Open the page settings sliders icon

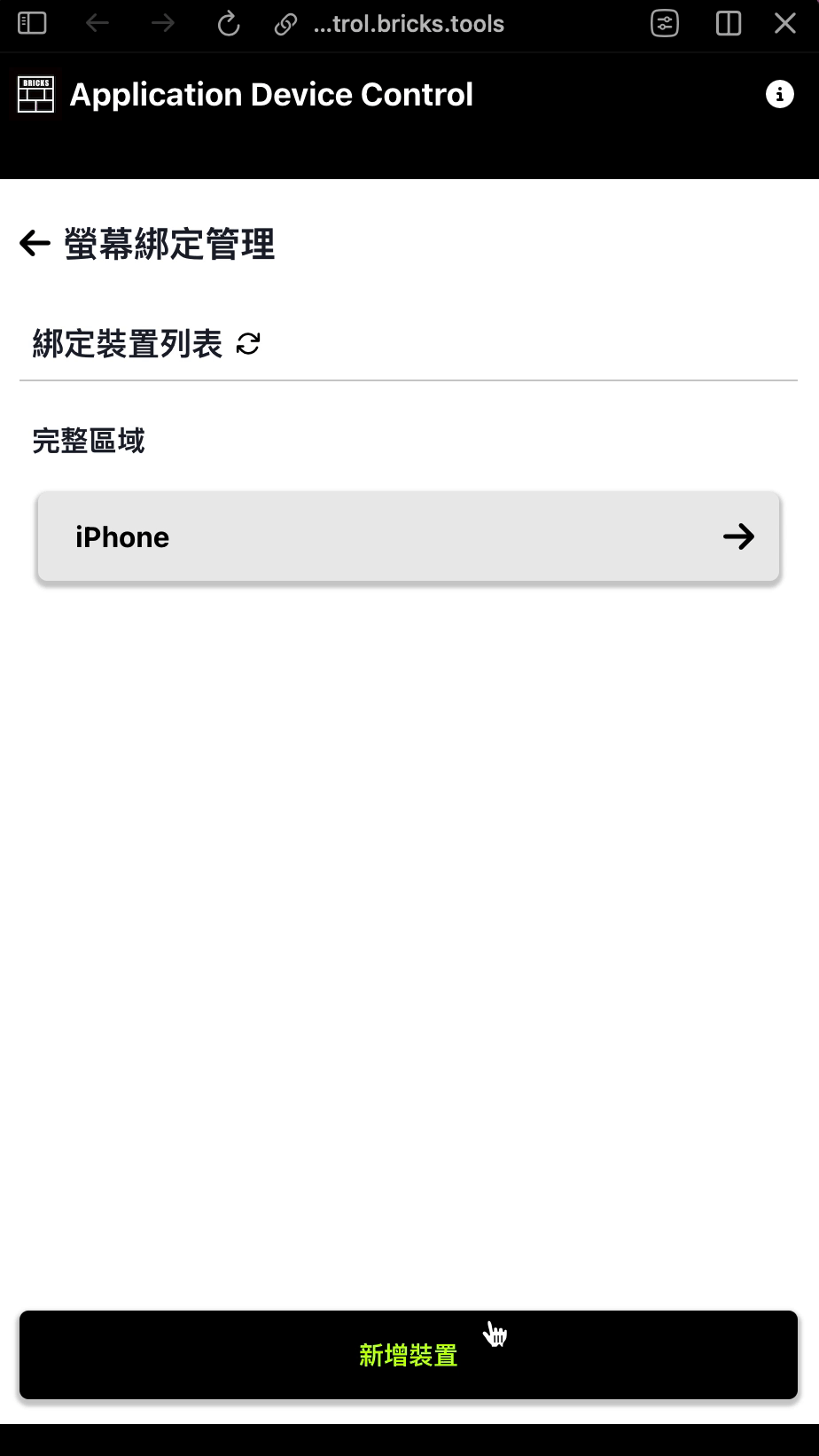[x=665, y=23]
